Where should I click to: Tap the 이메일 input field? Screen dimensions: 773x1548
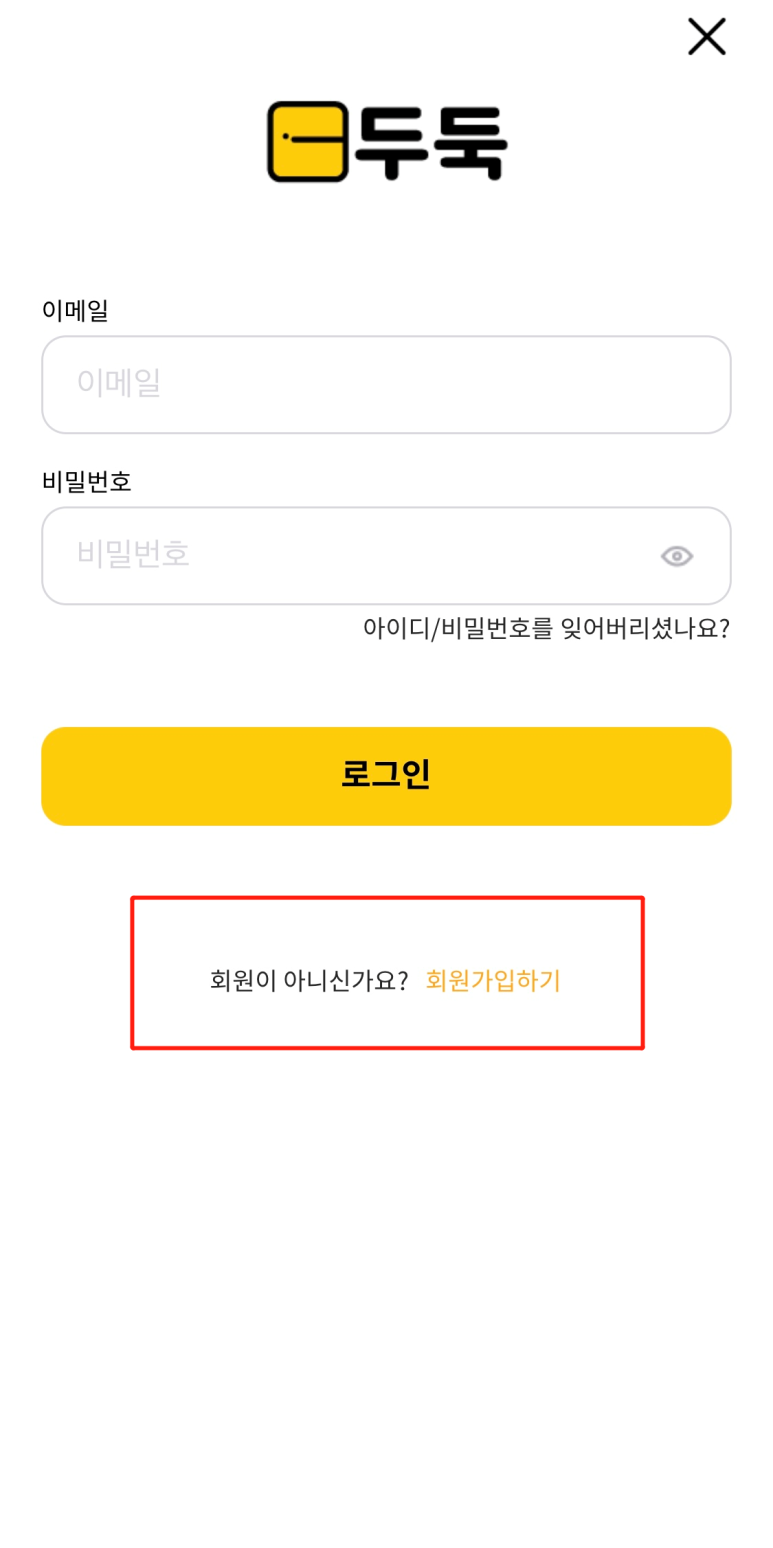pyautogui.click(x=386, y=385)
